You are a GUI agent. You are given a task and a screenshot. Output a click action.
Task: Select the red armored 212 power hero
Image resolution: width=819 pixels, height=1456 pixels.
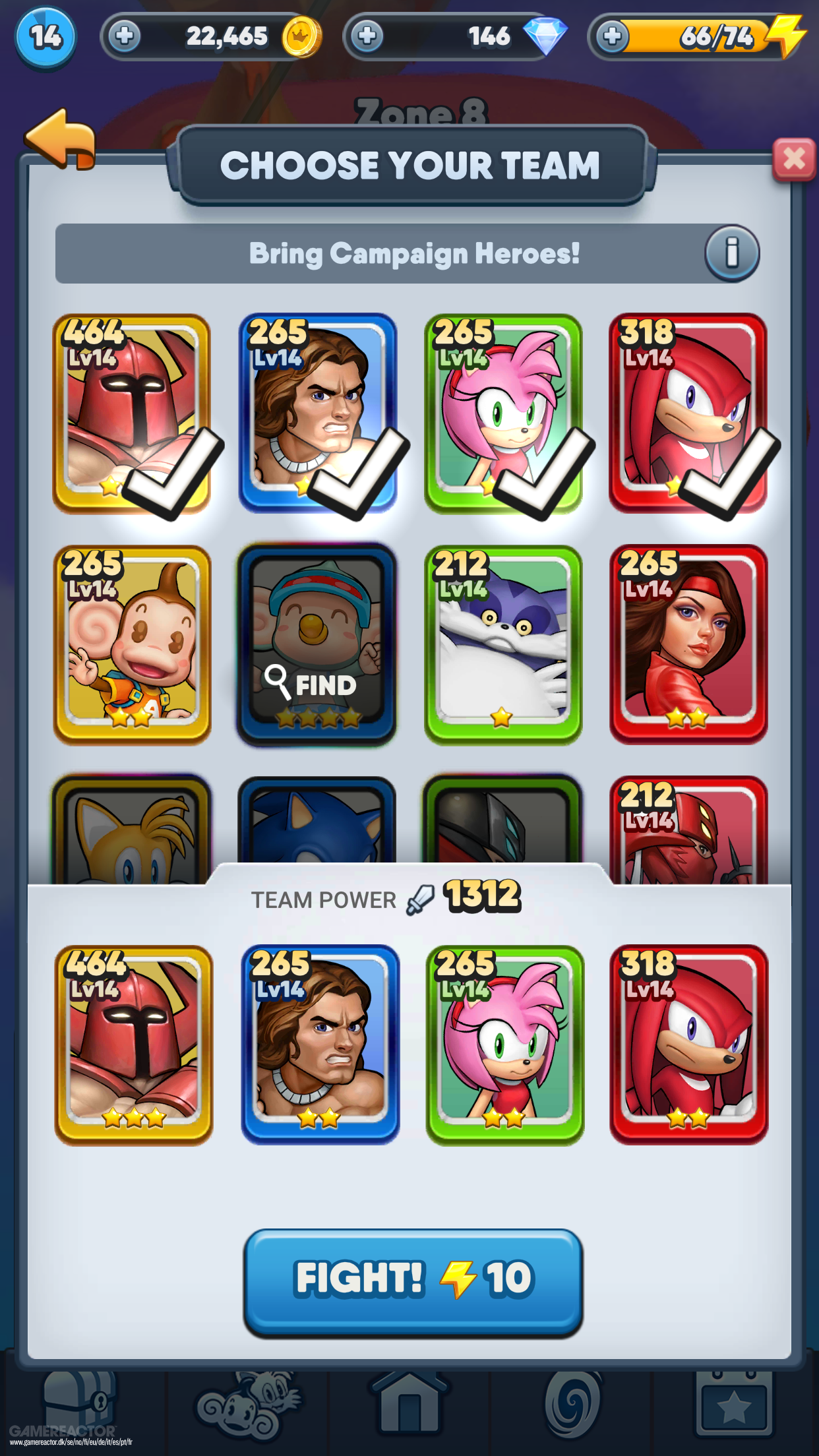(688, 831)
